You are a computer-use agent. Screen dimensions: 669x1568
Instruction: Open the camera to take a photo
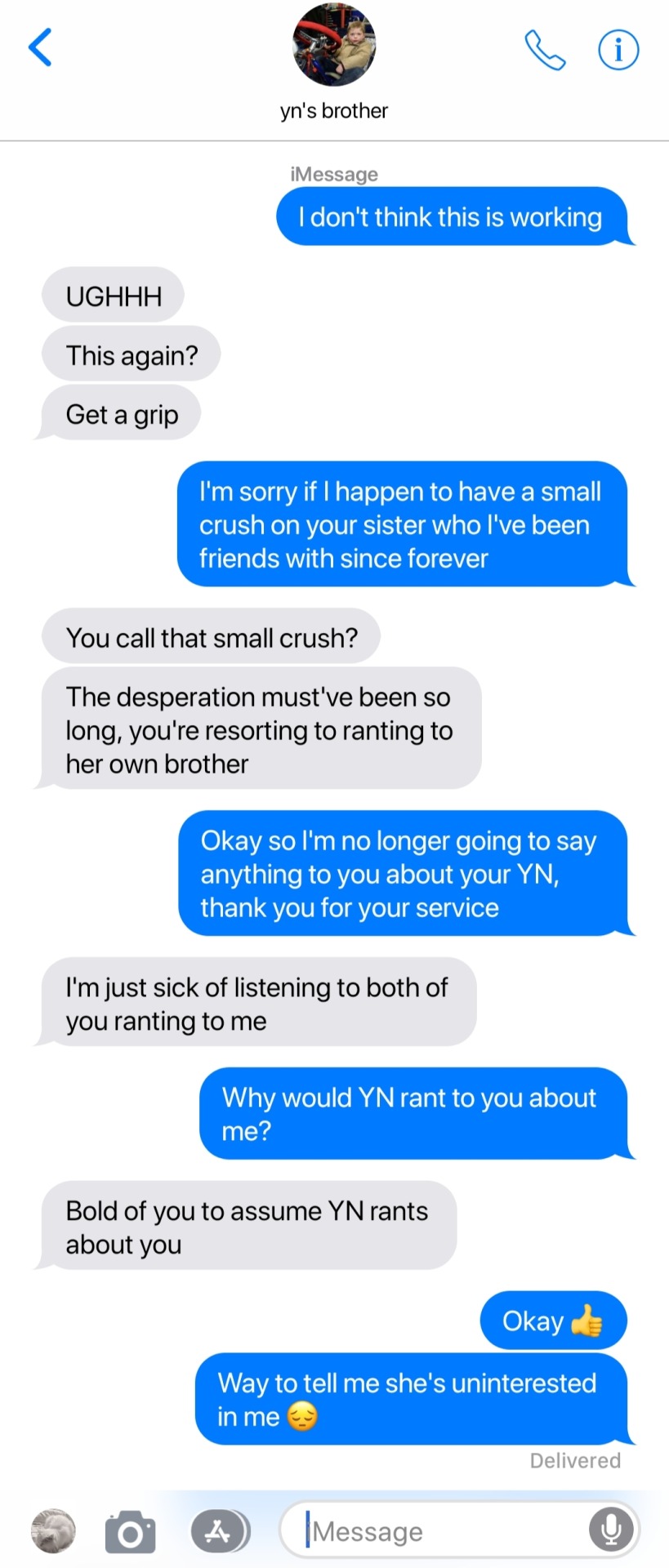pyautogui.click(x=131, y=1531)
